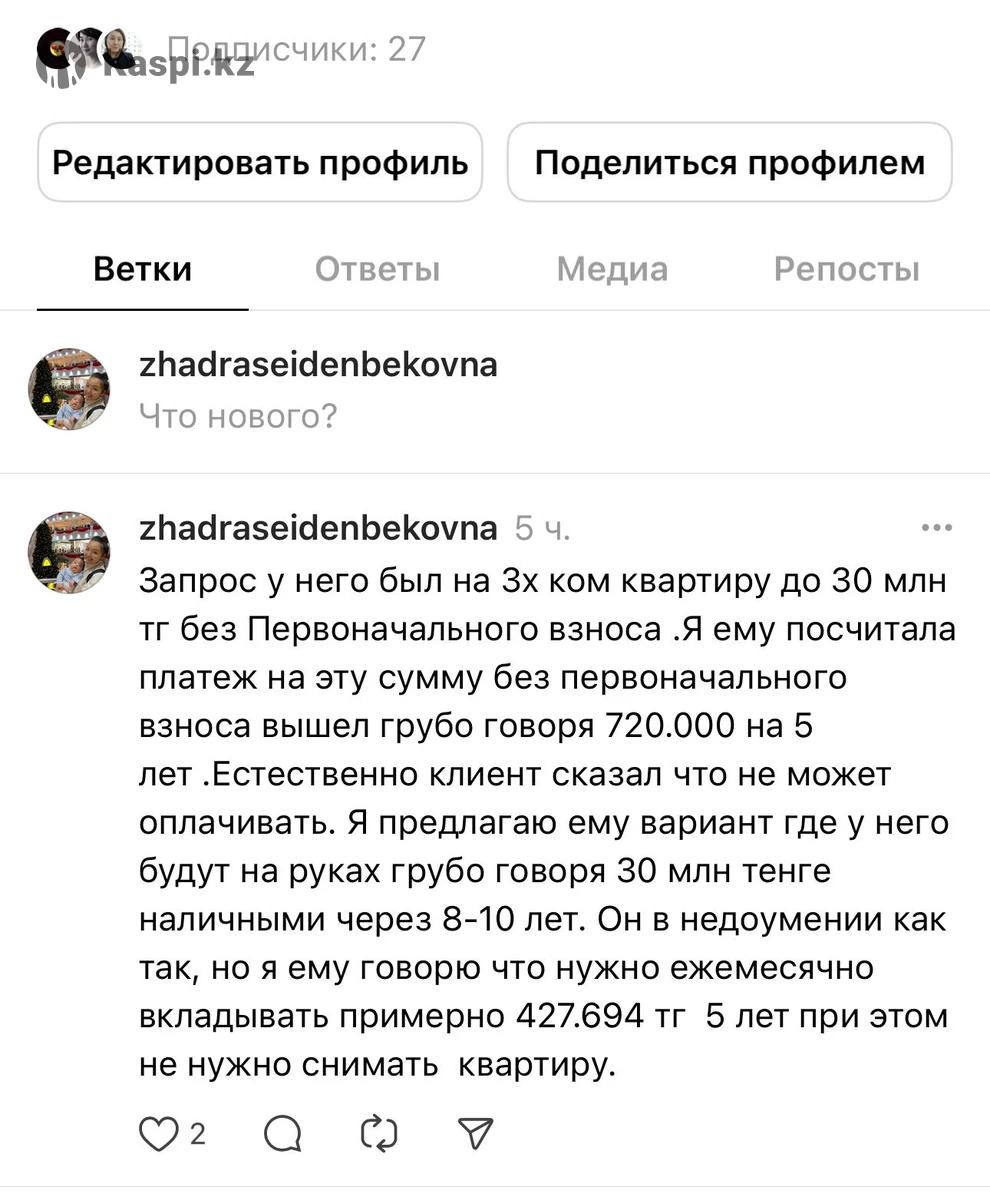Share the post via the paper plane icon
The height and width of the screenshot is (1200, 990).
coord(475,1134)
